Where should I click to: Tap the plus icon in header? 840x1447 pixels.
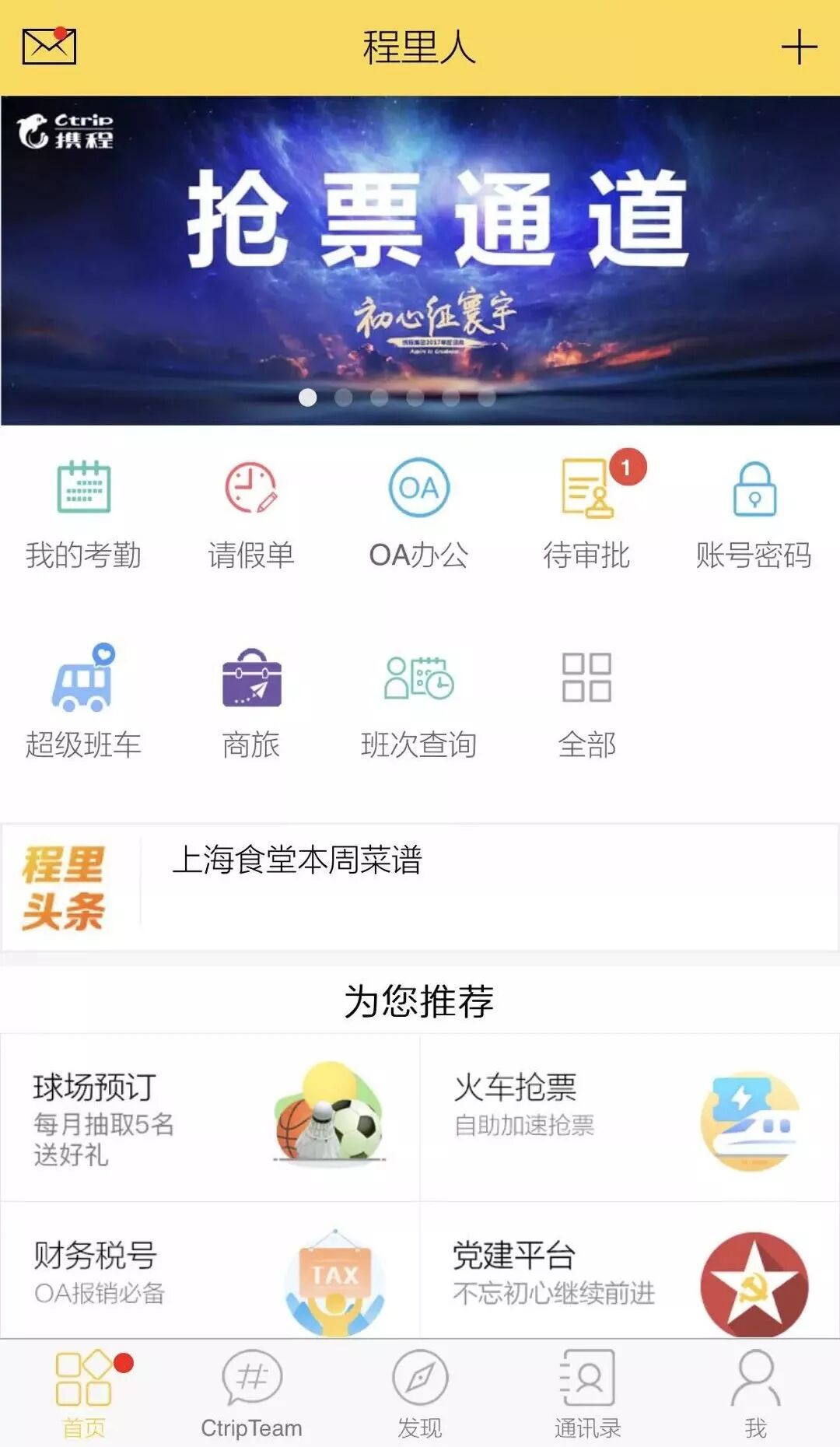tap(799, 47)
